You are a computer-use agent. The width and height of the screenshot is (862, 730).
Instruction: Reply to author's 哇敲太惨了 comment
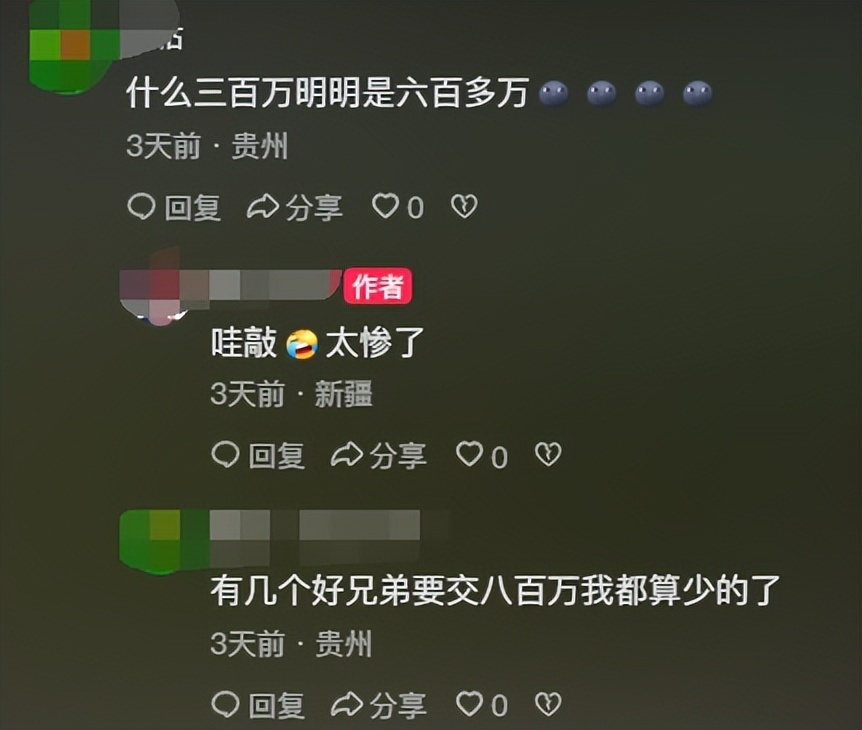pos(258,456)
